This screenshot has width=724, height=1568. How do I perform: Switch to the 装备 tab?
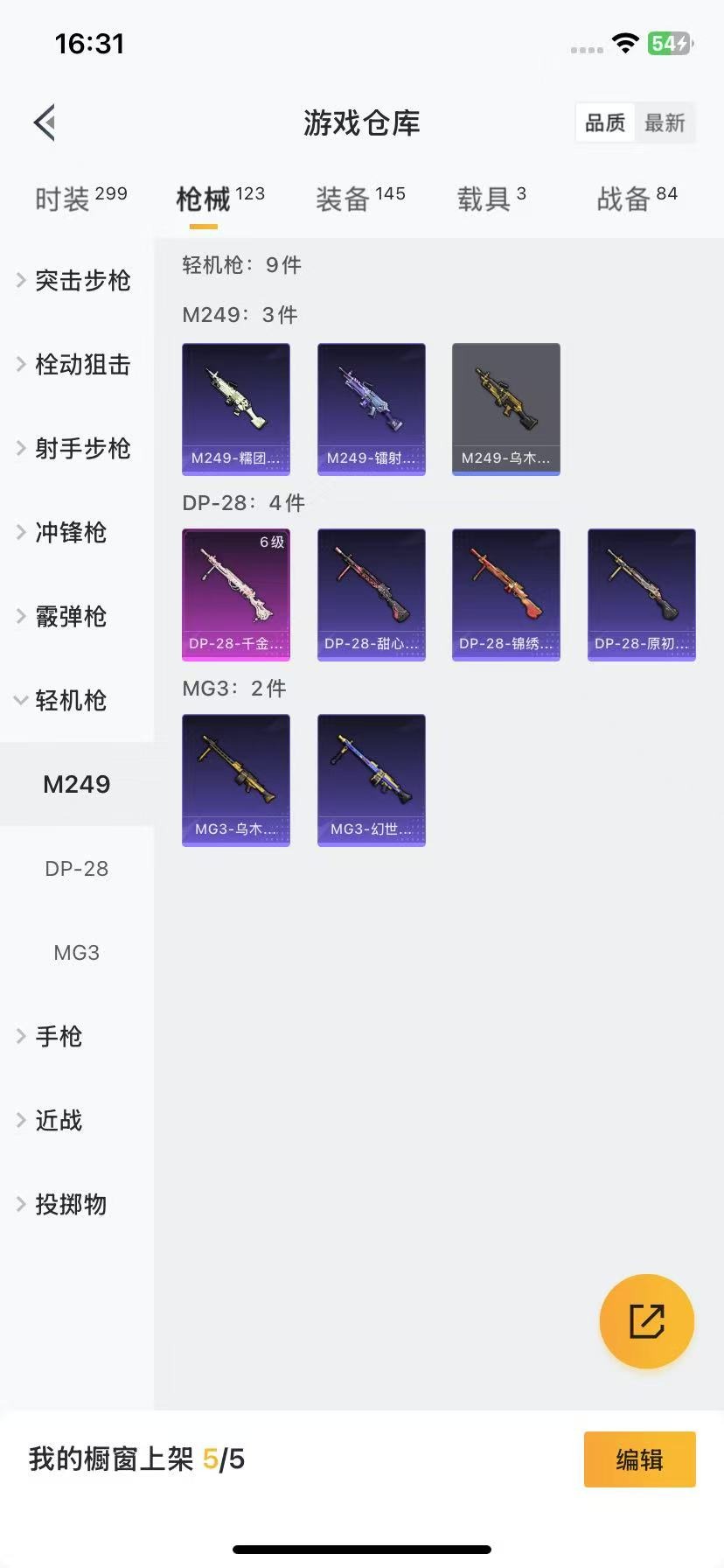tap(360, 199)
